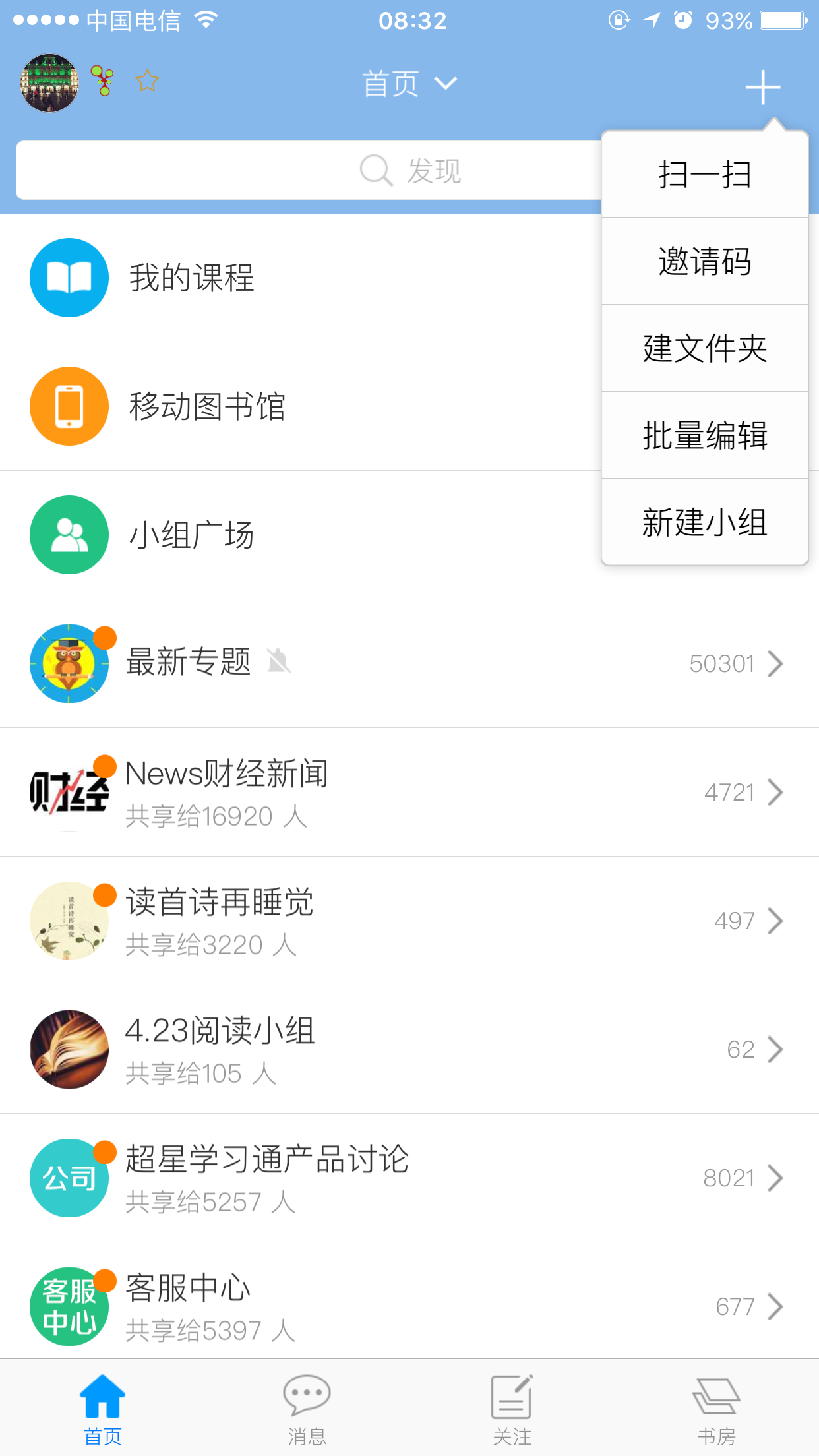Select 建文件夹 to create a folder
Screen dimensions: 819x1456
point(704,348)
